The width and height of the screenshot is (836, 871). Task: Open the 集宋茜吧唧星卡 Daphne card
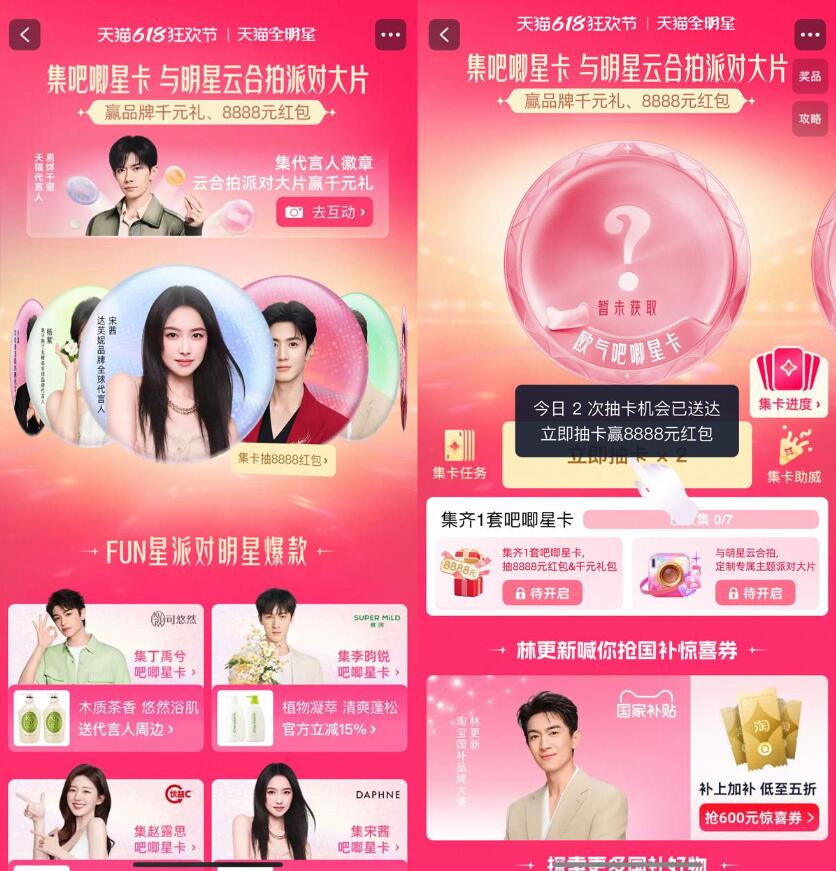coord(365,838)
